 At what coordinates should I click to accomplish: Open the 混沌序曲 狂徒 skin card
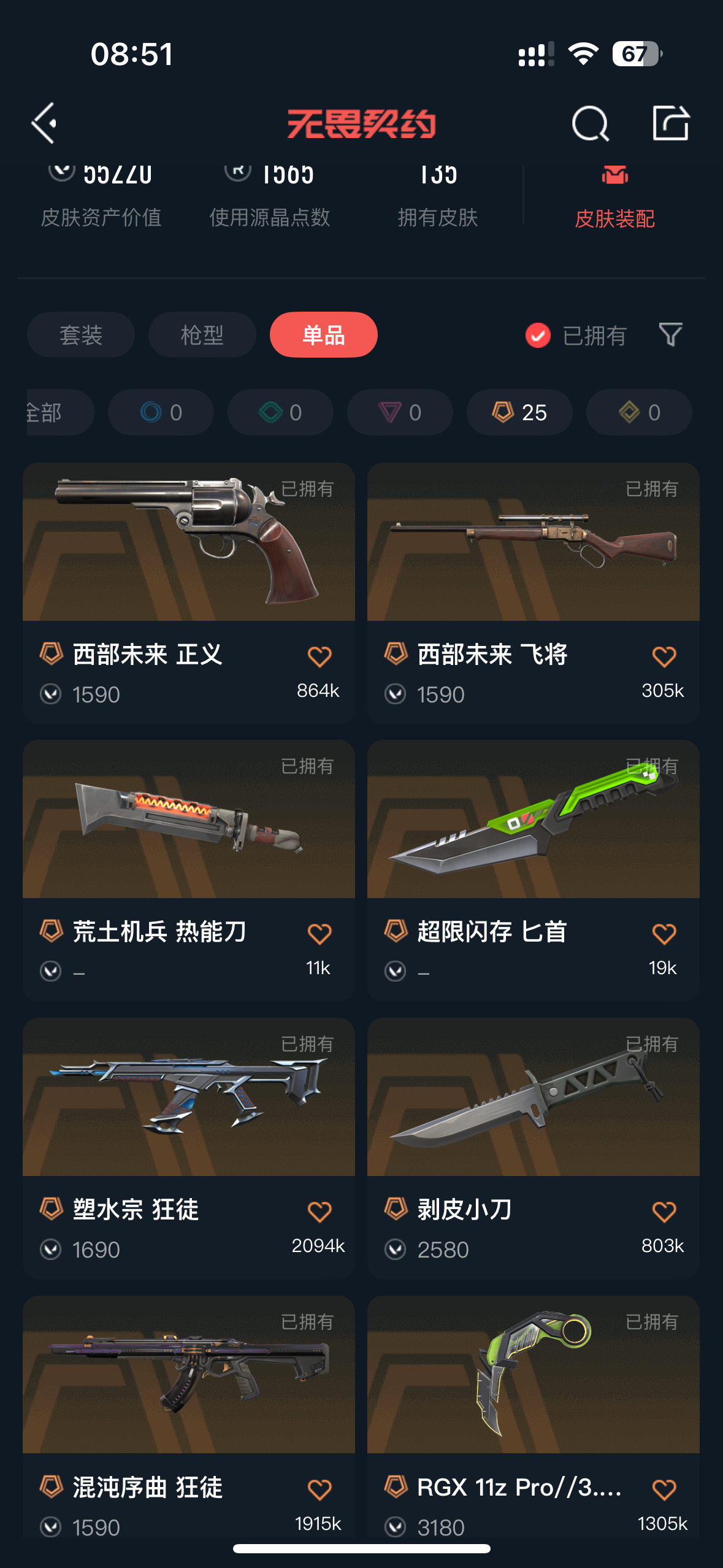click(x=188, y=1399)
